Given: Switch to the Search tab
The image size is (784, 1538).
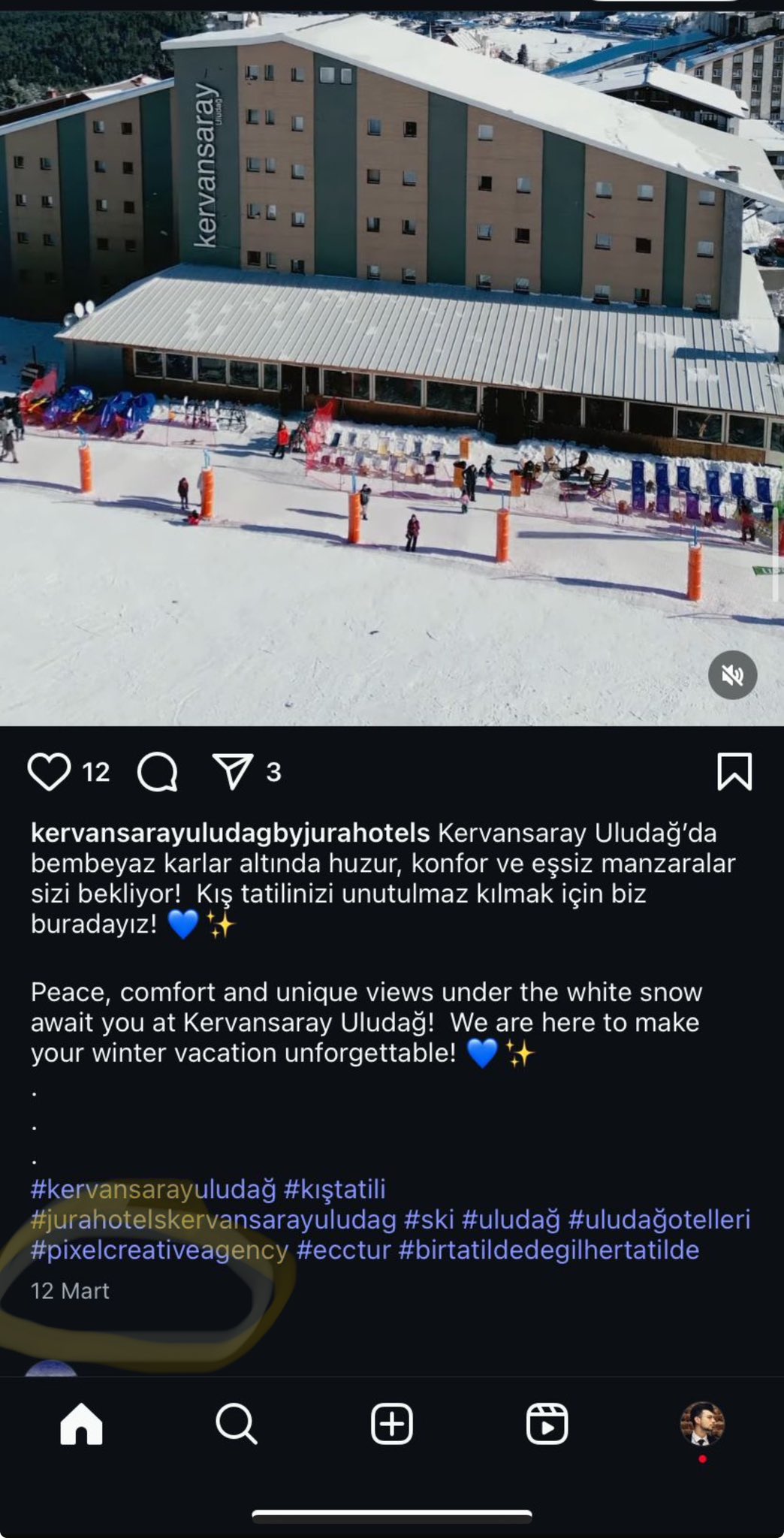Looking at the screenshot, I should click(x=237, y=1424).
